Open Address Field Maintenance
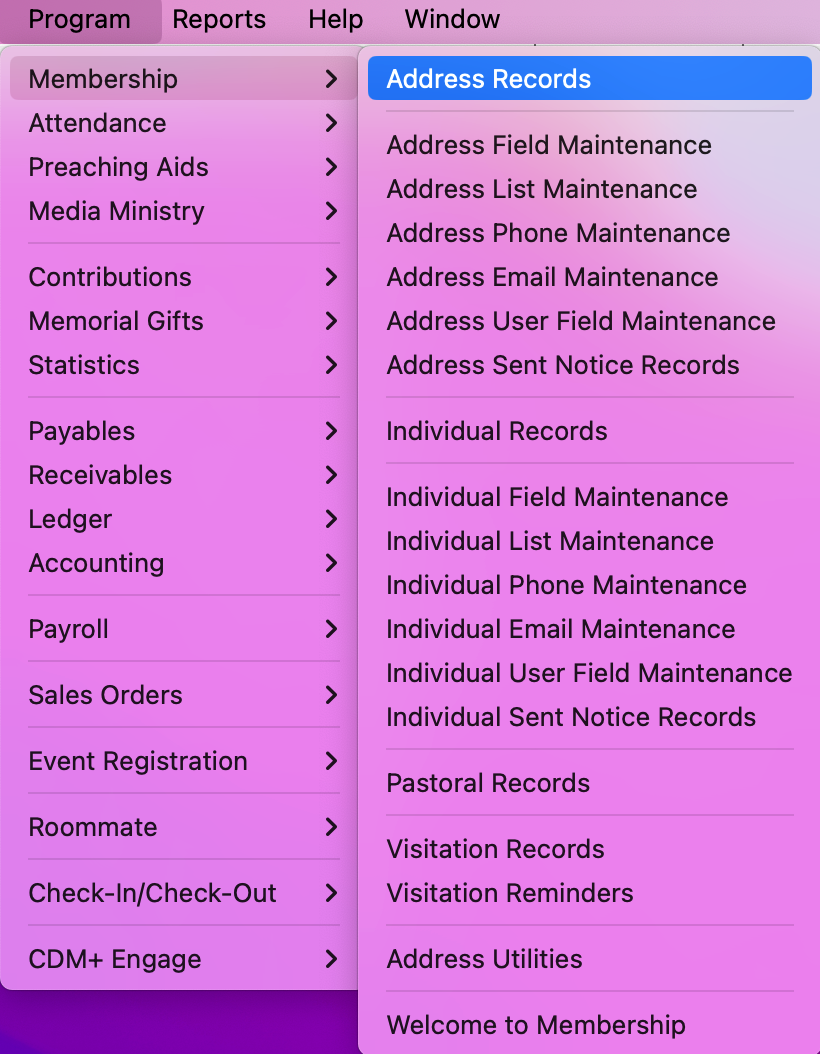 pyautogui.click(x=549, y=145)
